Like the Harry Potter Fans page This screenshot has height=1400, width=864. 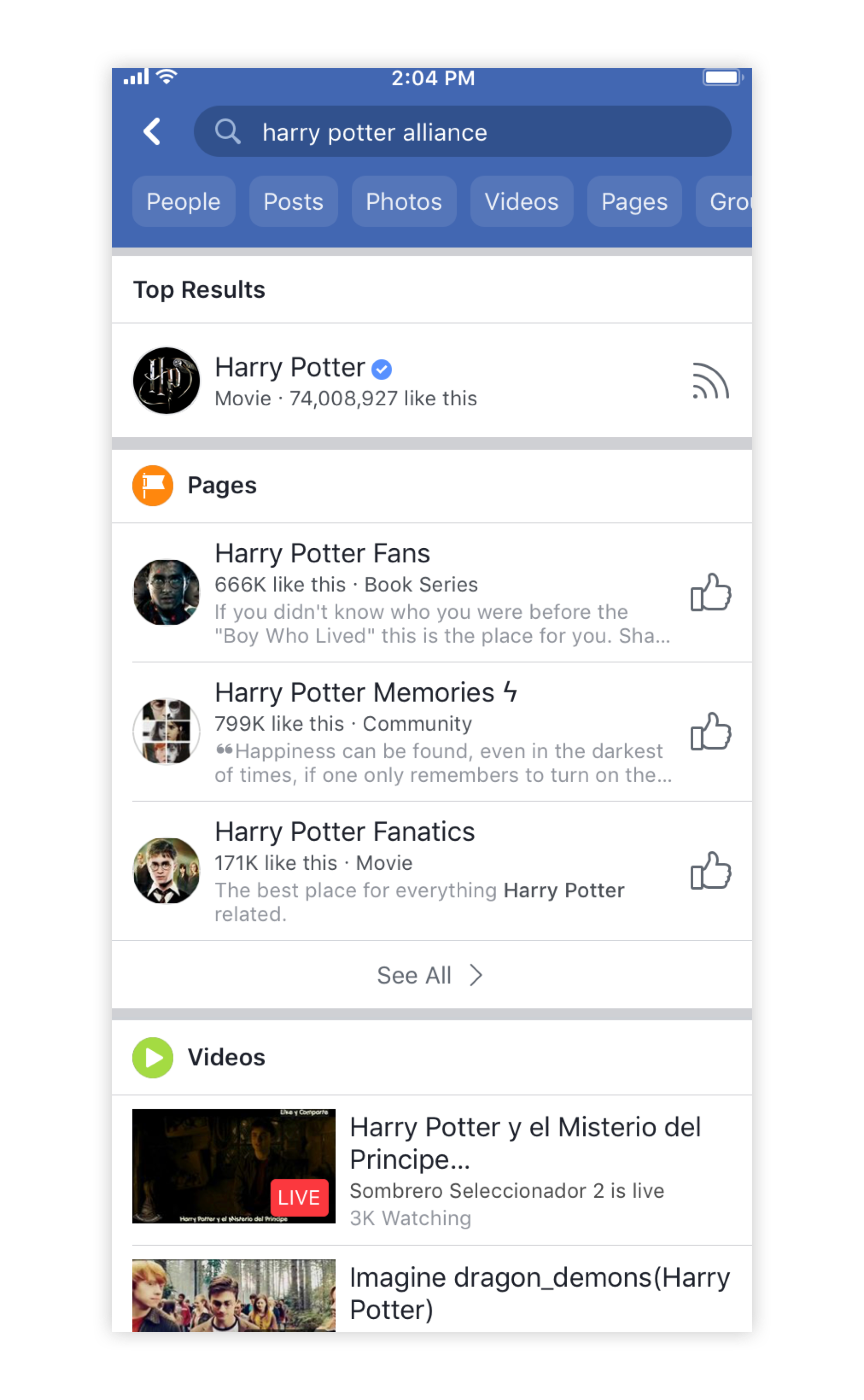[x=710, y=592]
